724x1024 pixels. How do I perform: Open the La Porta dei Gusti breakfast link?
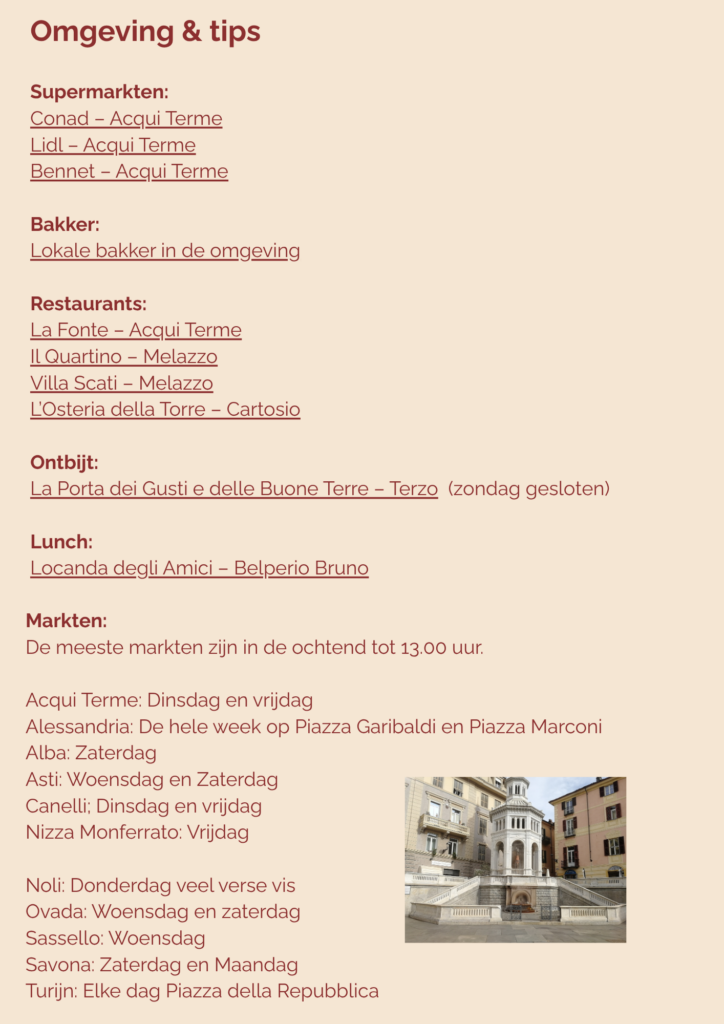click(234, 488)
